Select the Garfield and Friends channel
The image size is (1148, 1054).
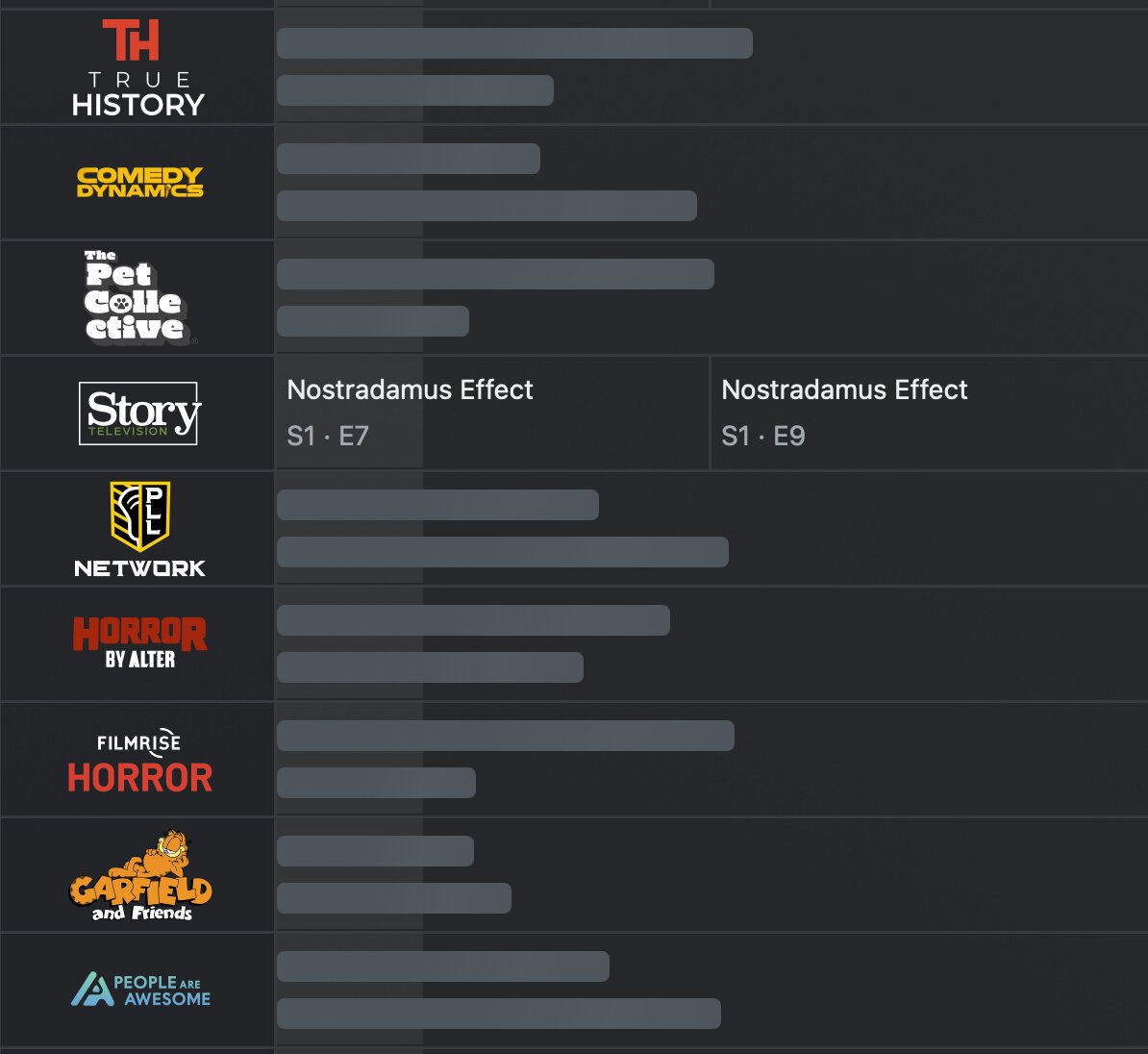click(x=137, y=875)
